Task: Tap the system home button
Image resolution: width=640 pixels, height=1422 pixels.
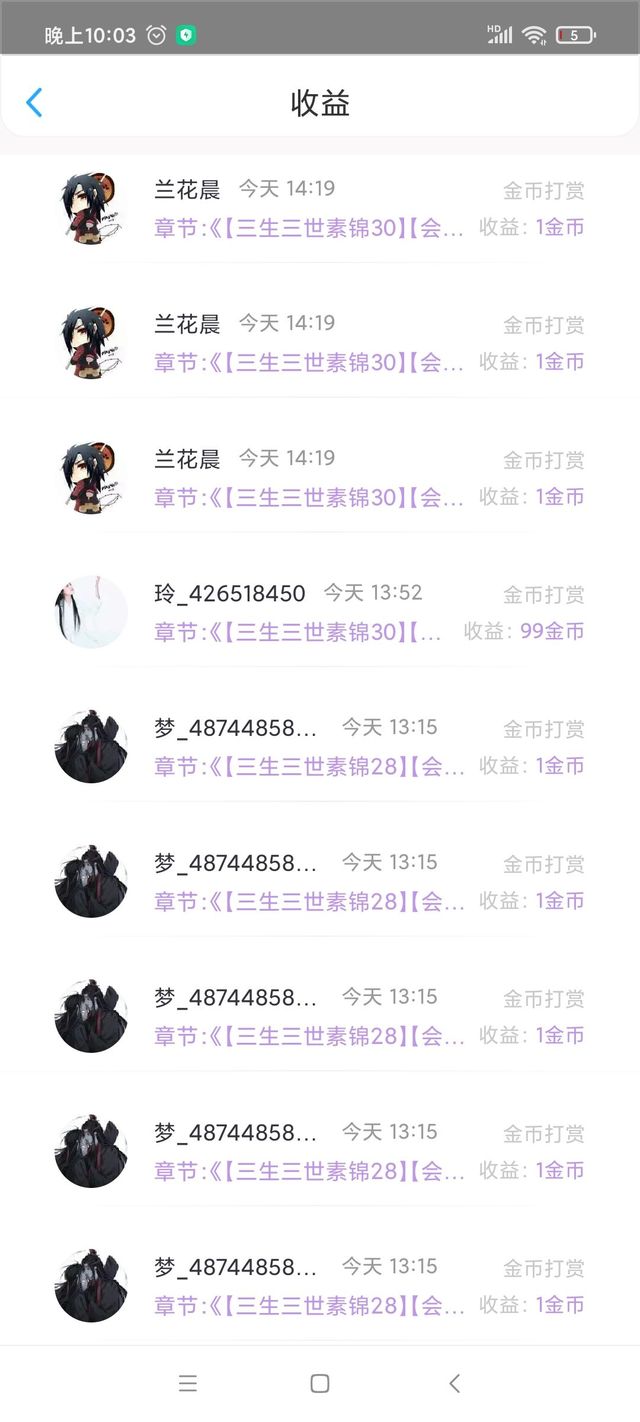Action: click(320, 1383)
